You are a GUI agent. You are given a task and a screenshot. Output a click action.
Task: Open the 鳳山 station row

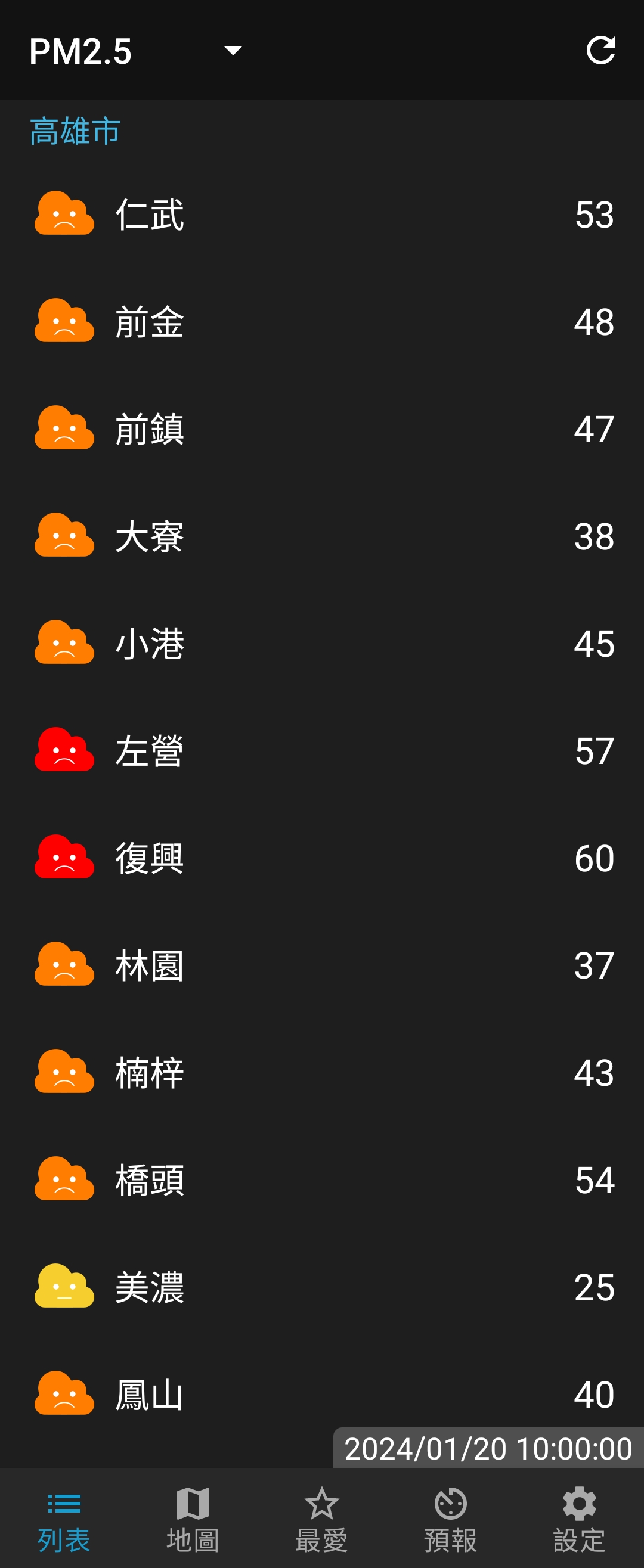pos(321,1394)
